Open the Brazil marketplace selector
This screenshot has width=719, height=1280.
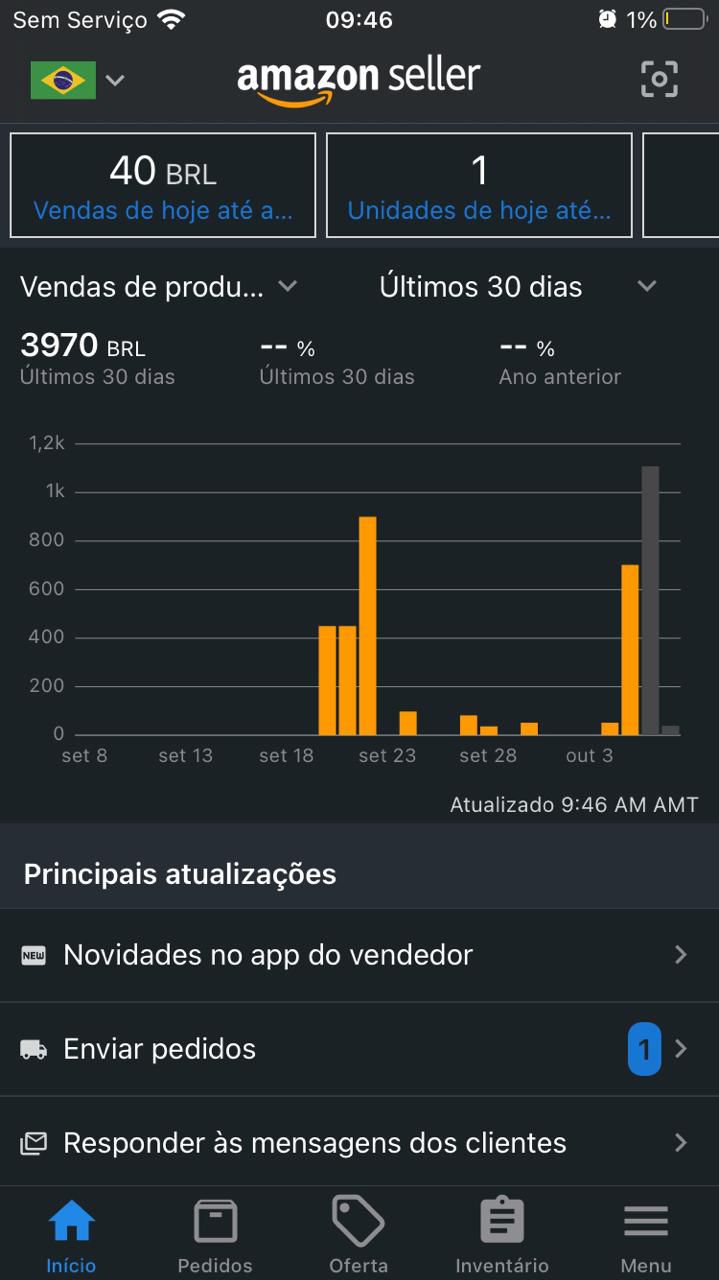tap(77, 80)
